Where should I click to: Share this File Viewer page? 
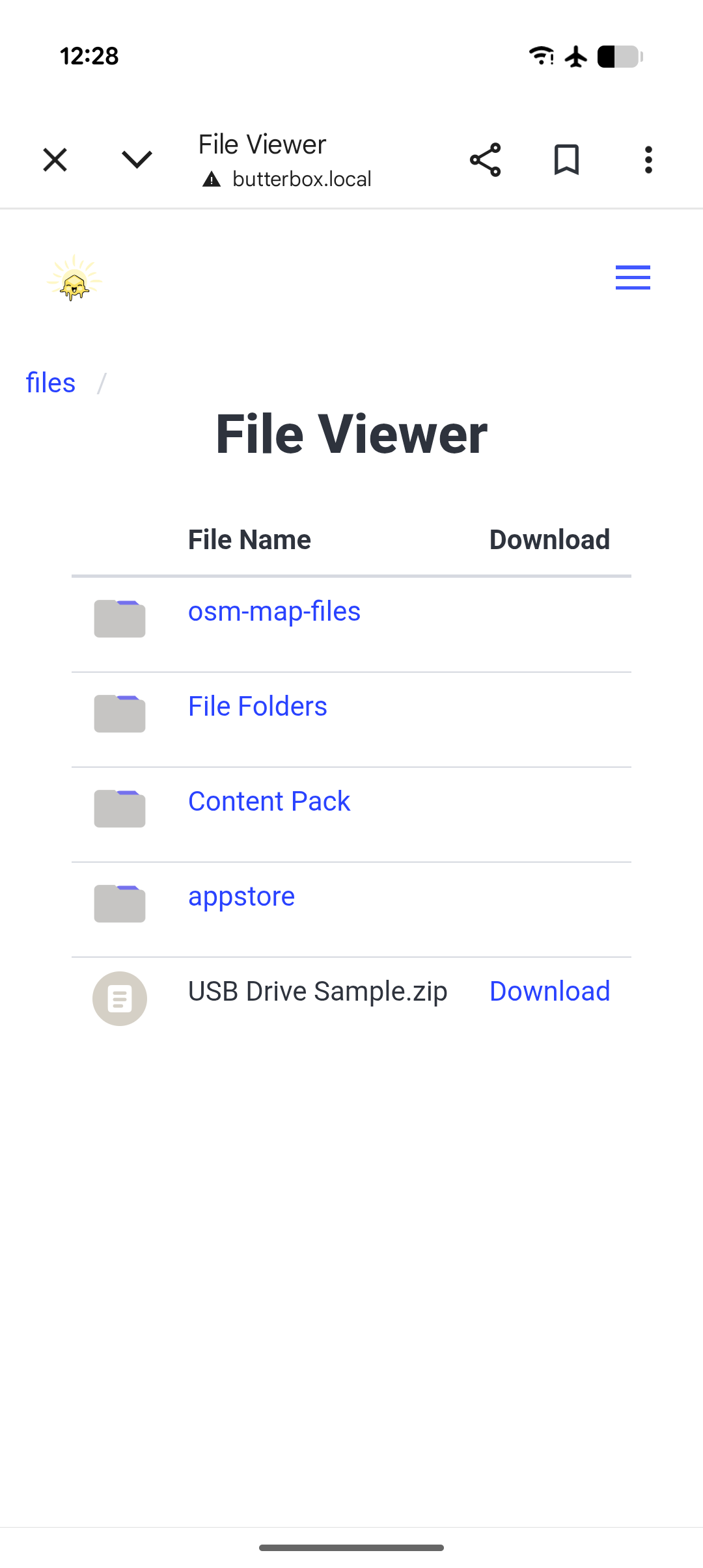click(486, 160)
